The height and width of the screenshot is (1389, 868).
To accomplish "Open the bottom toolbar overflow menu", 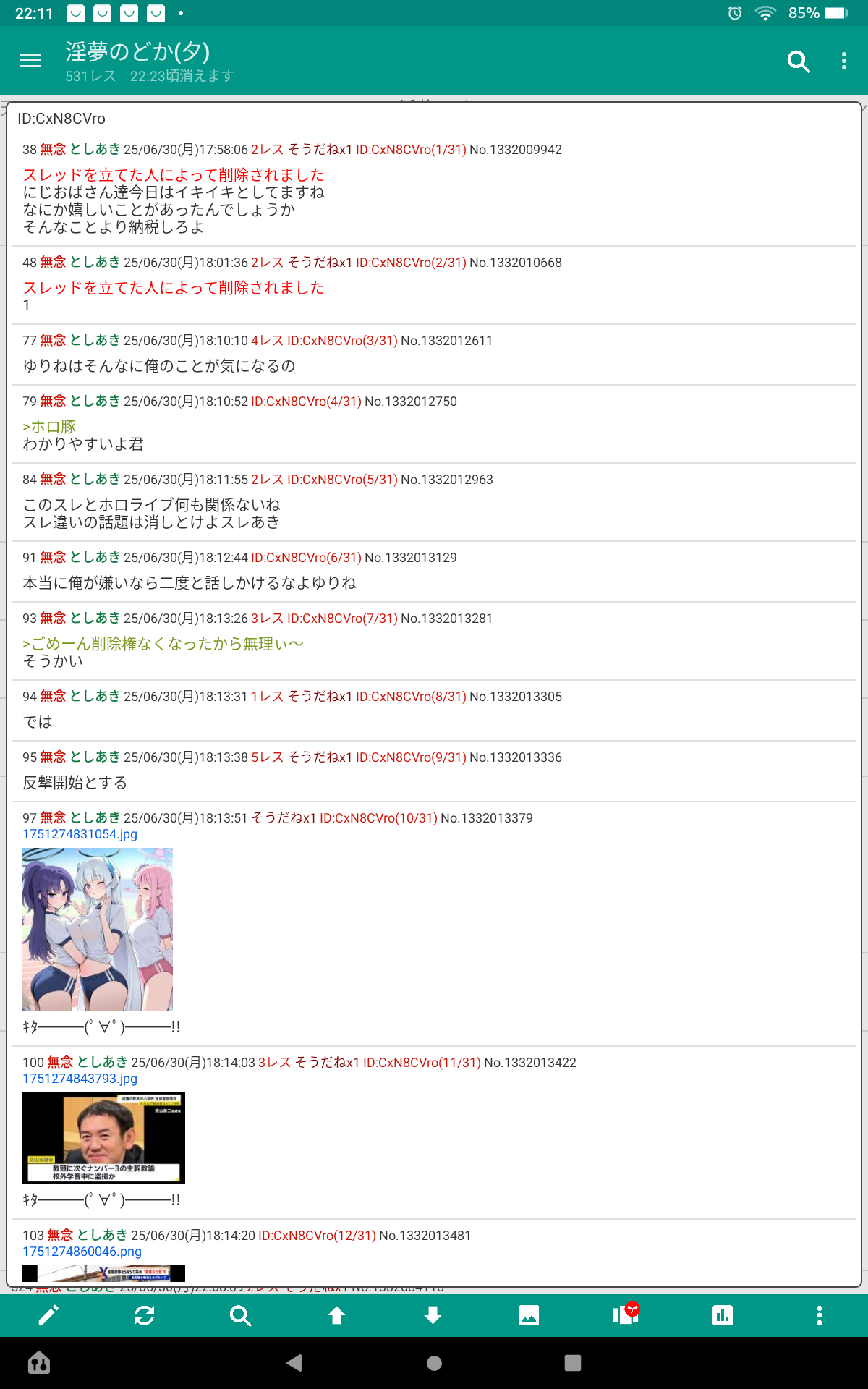I will point(819,1315).
